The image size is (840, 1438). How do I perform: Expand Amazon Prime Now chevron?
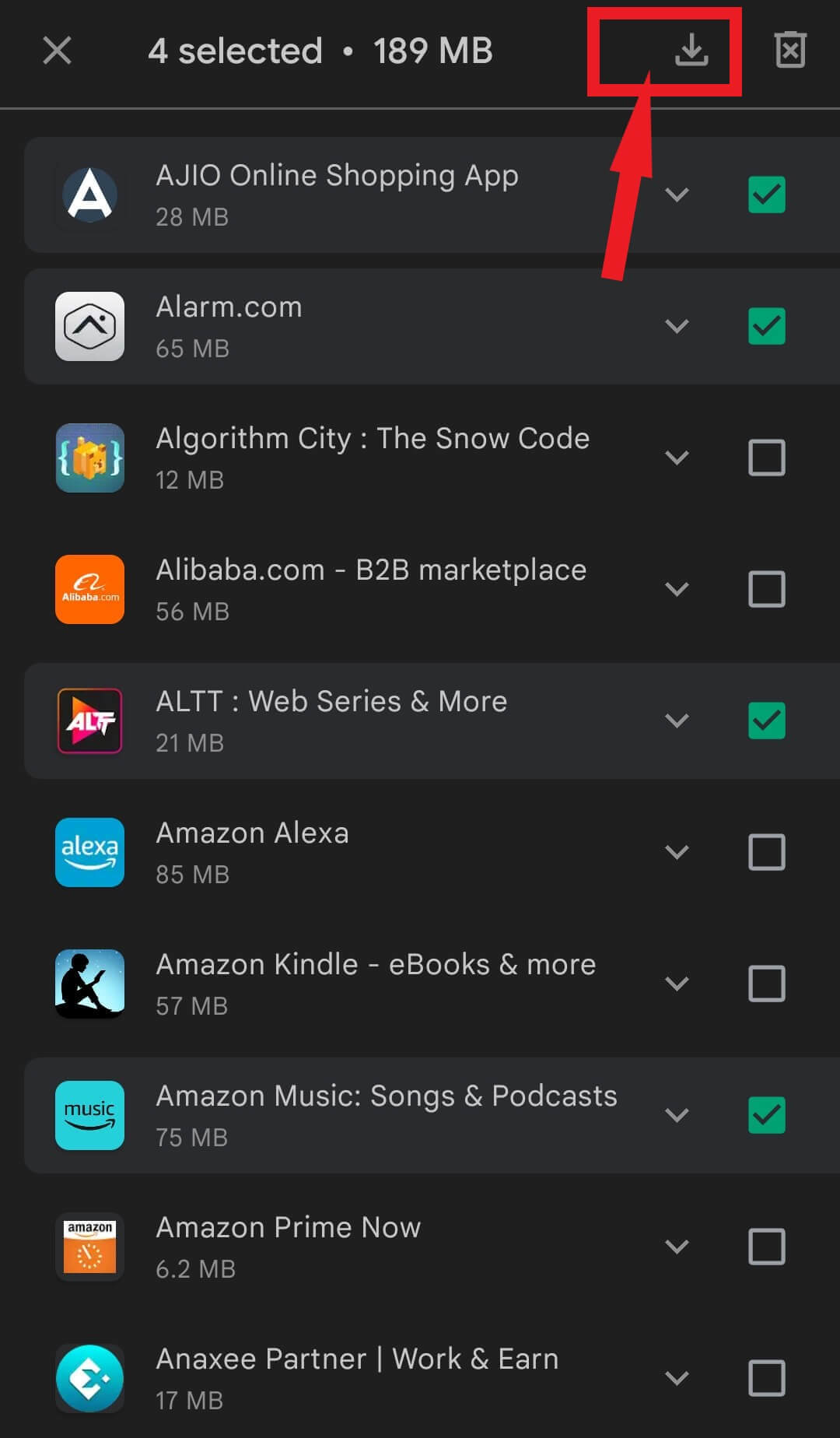[x=677, y=1247]
